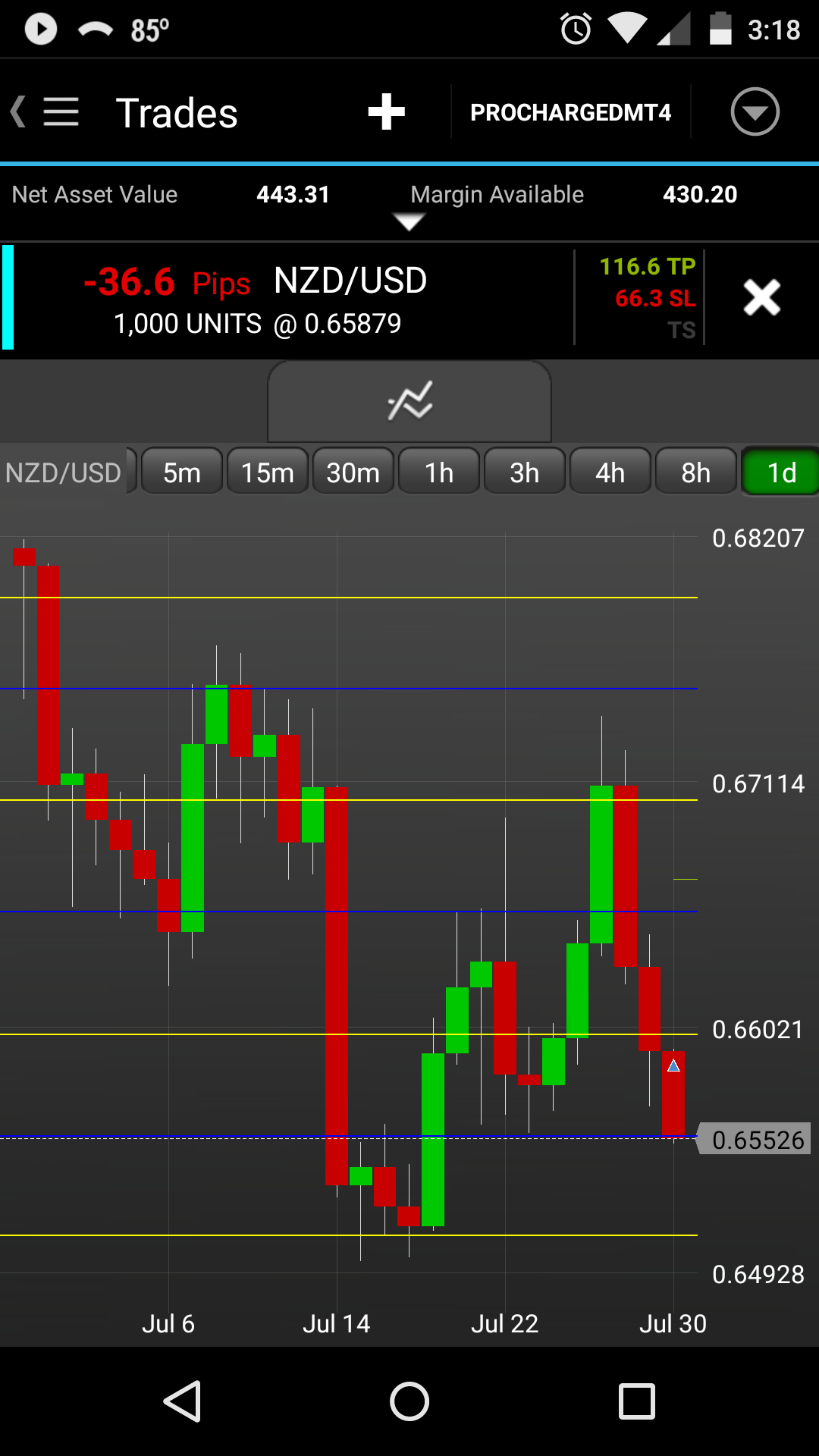Image resolution: width=819 pixels, height=1456 pixels.
Task: Open the circled dropdown arrow menu
Action: pyautogui.click(x=755, y=112)
